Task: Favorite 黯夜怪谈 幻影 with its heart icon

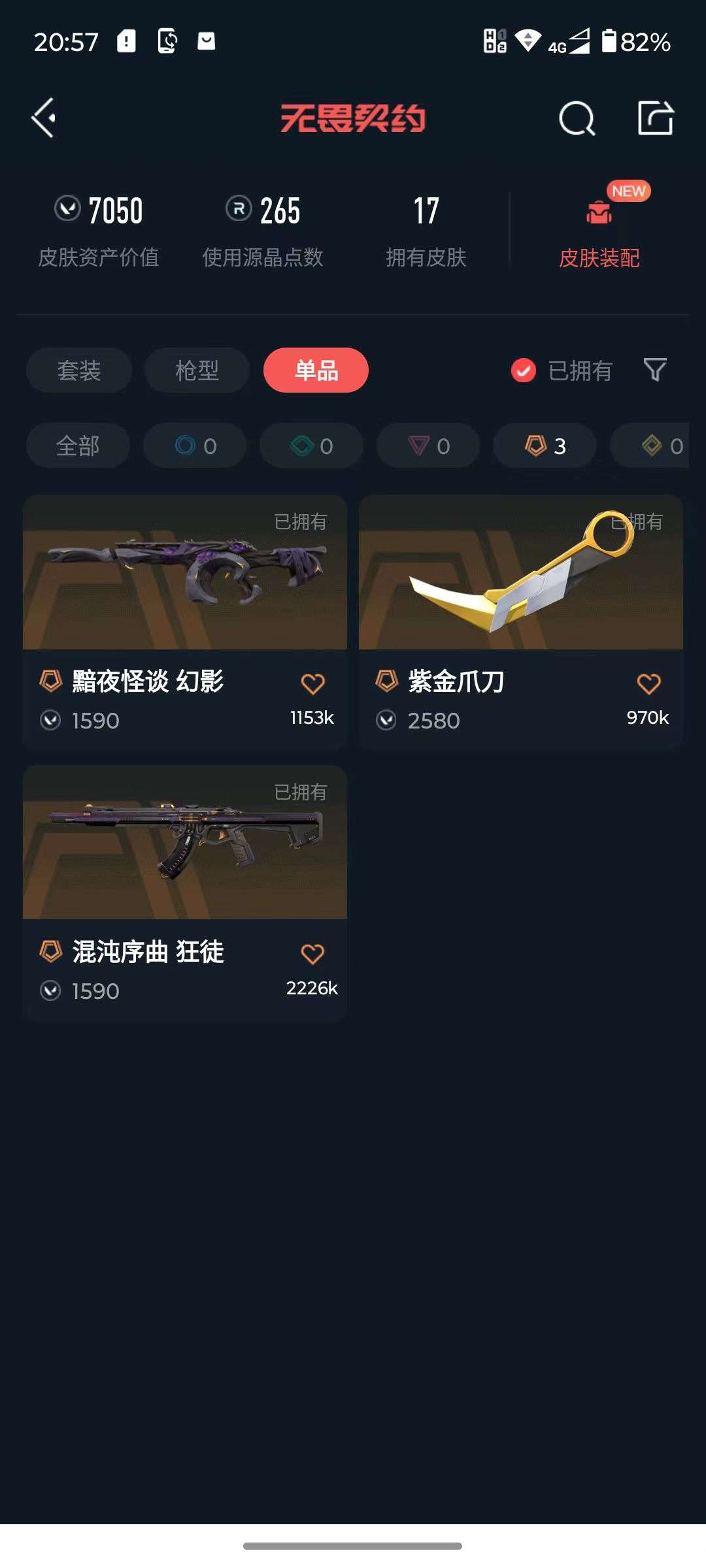Action: (x=314, y=682)
